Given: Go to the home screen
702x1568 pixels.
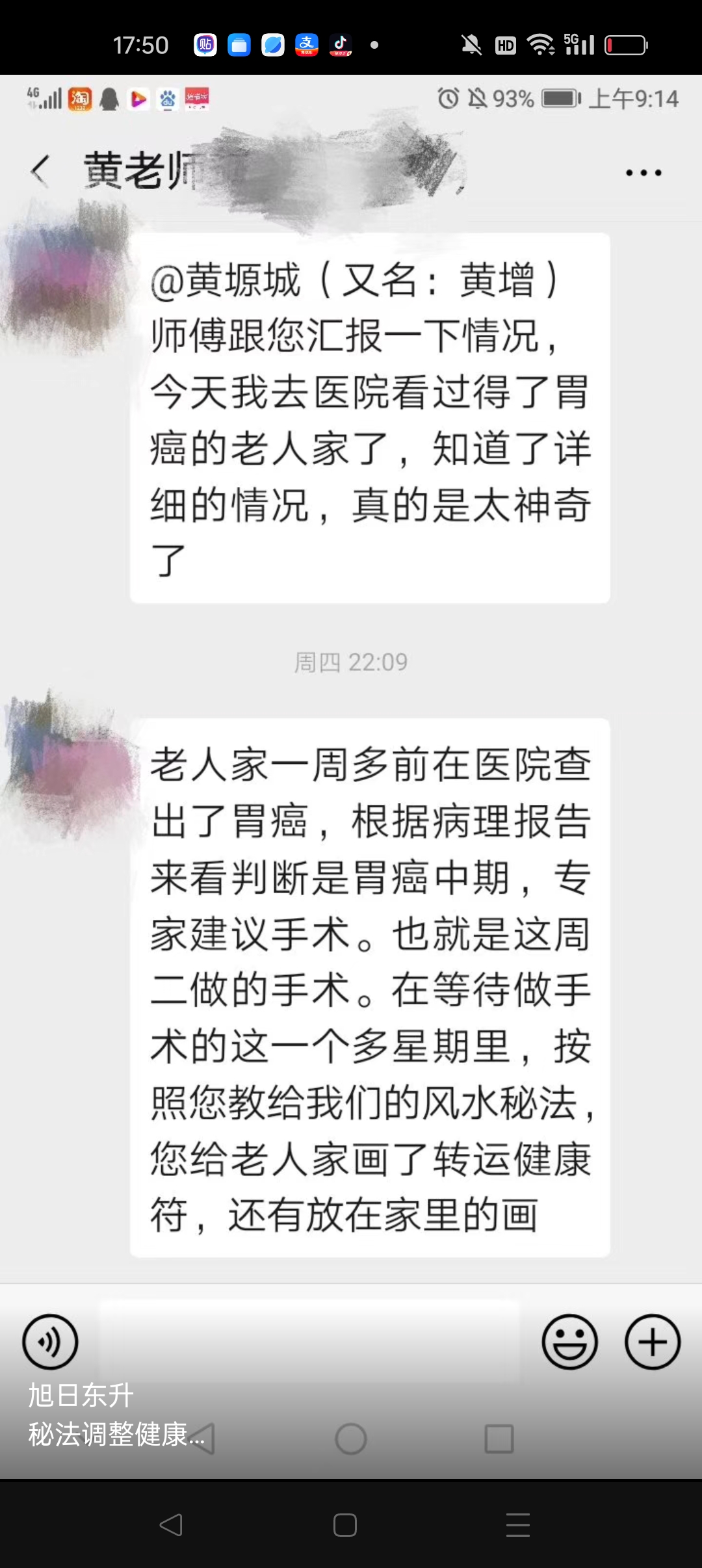Looking at the screenshot, I should (345, 1525).
